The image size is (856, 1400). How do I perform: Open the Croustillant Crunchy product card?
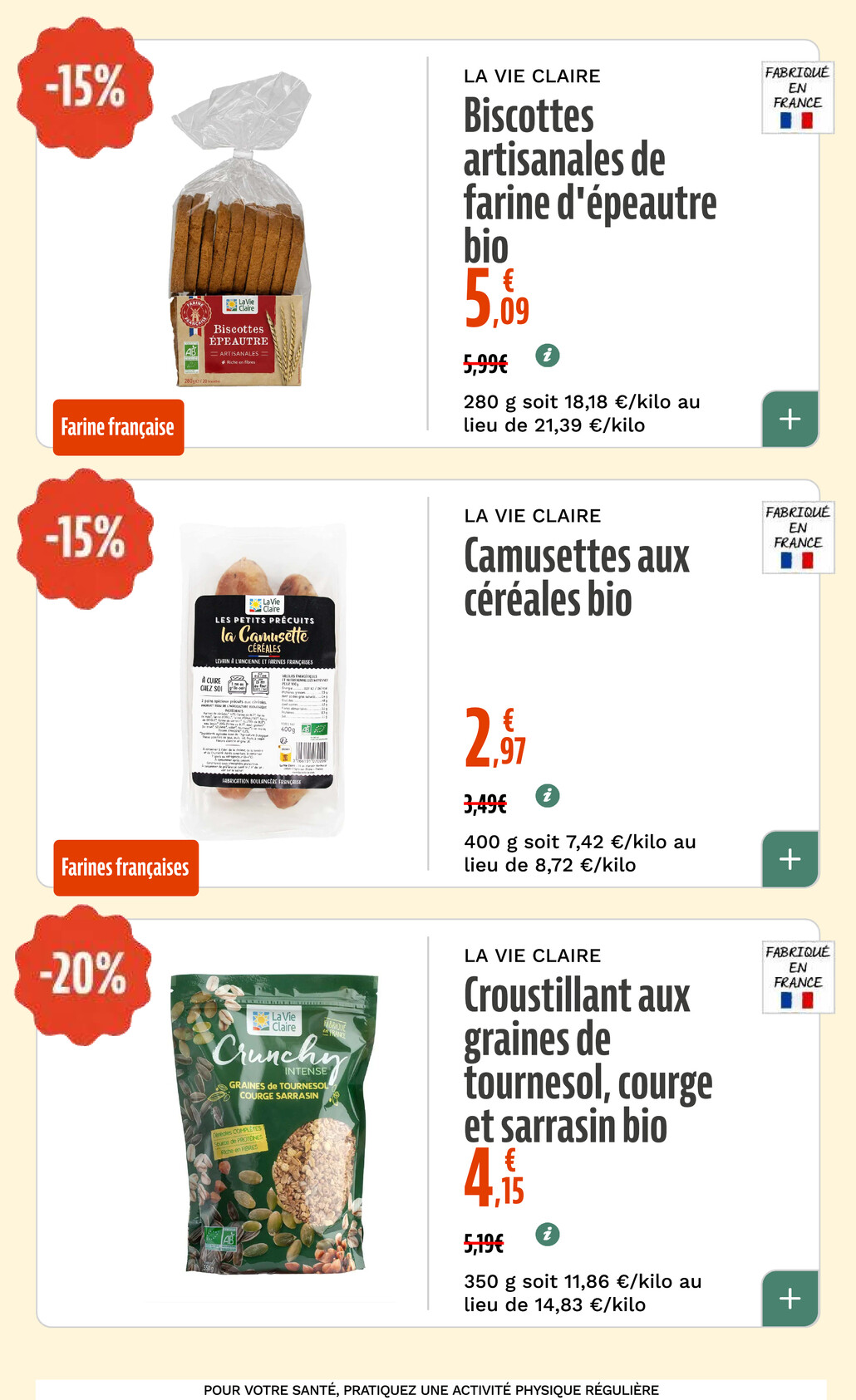point(428,1123)
